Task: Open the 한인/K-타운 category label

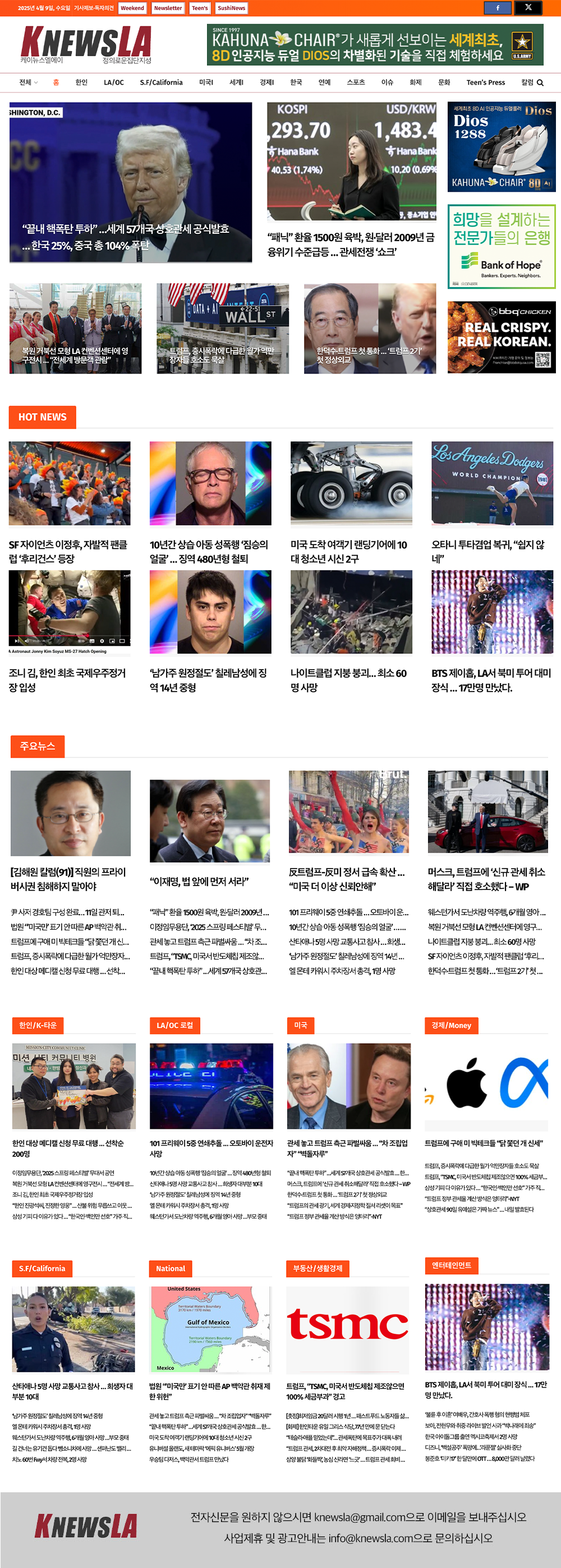Action: coord(37,1025)
